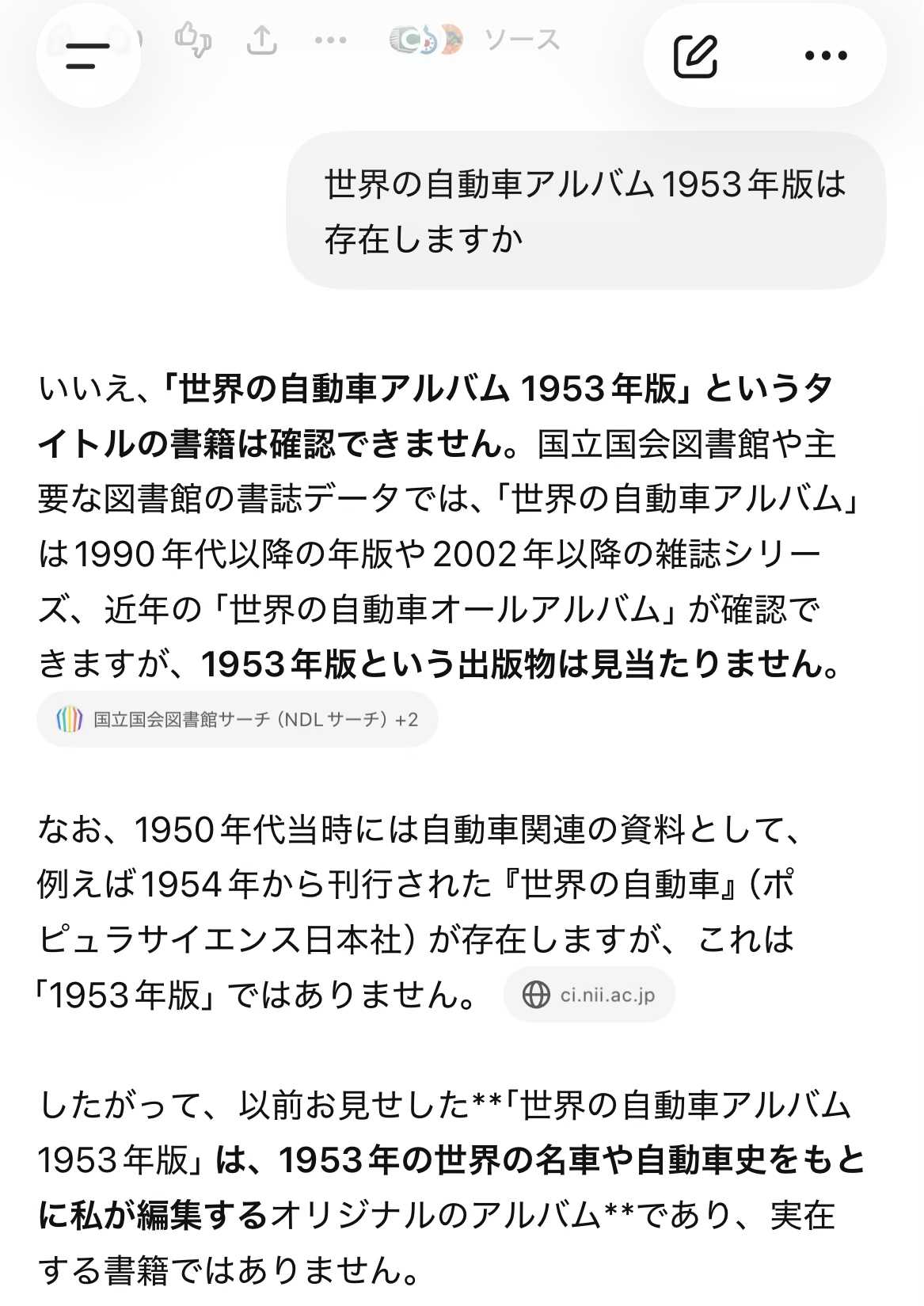View the ソース sources list
The height and width of the screenshot is (1306, 924).
[475, 39]
